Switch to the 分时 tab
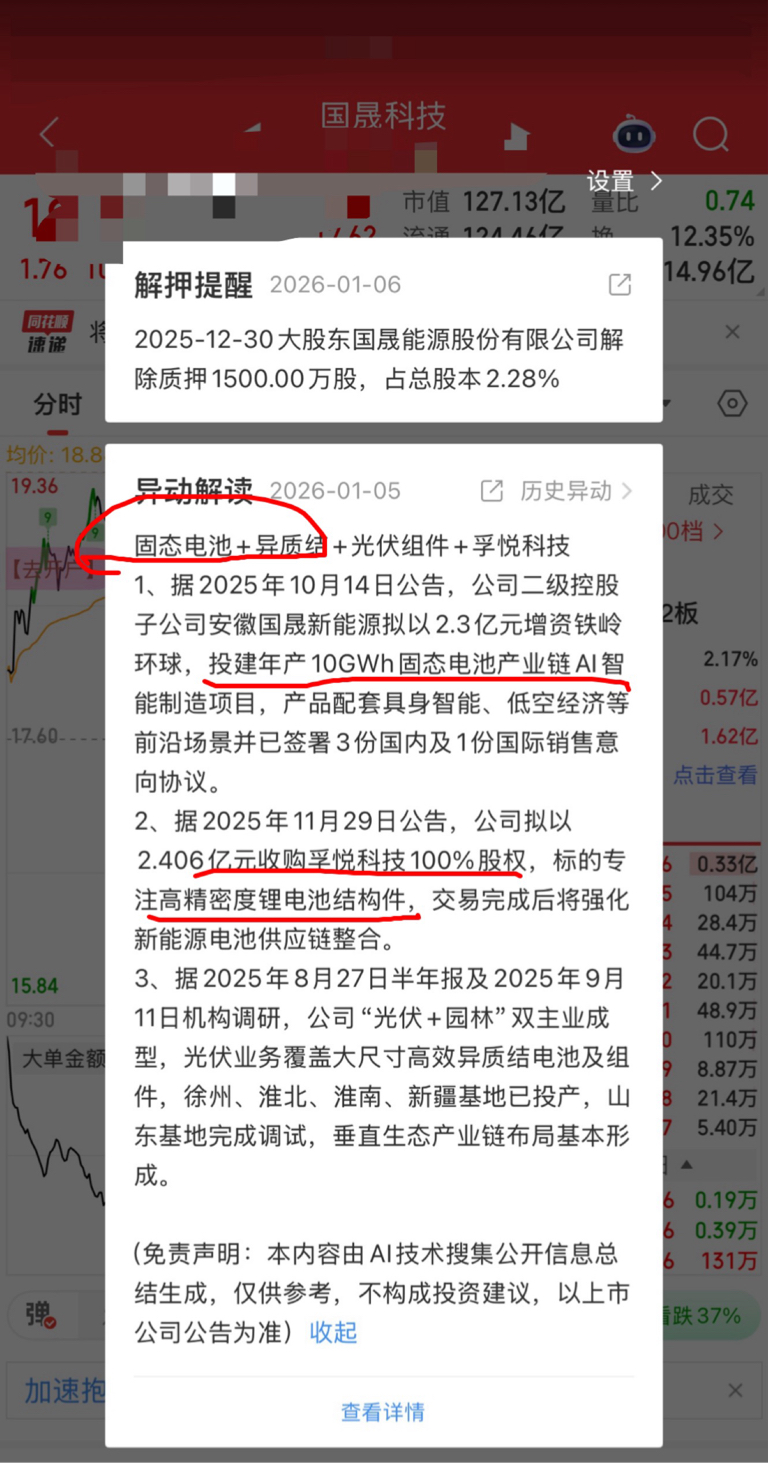Viewport: 768px width, 1463px height. point(56,403)
